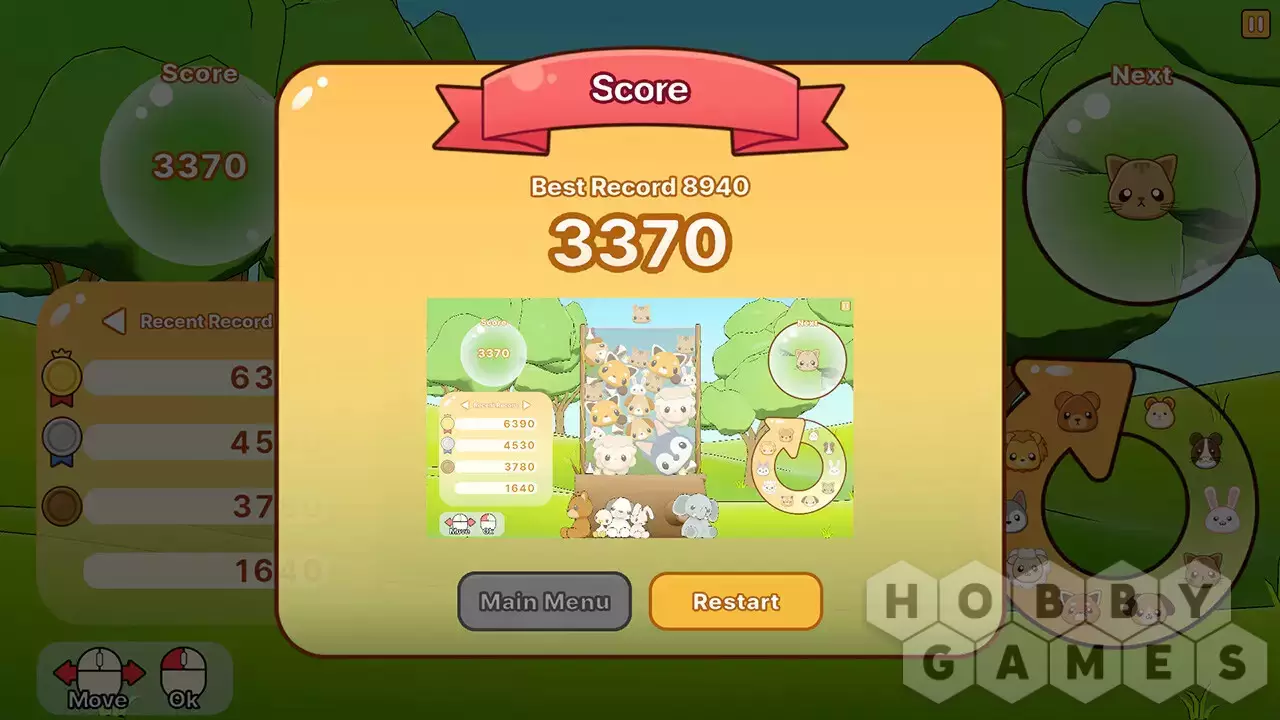Viewport: 1280px width, 720px height.
Task: Pause the game using the top-right icon
Action: (1255, 24)
